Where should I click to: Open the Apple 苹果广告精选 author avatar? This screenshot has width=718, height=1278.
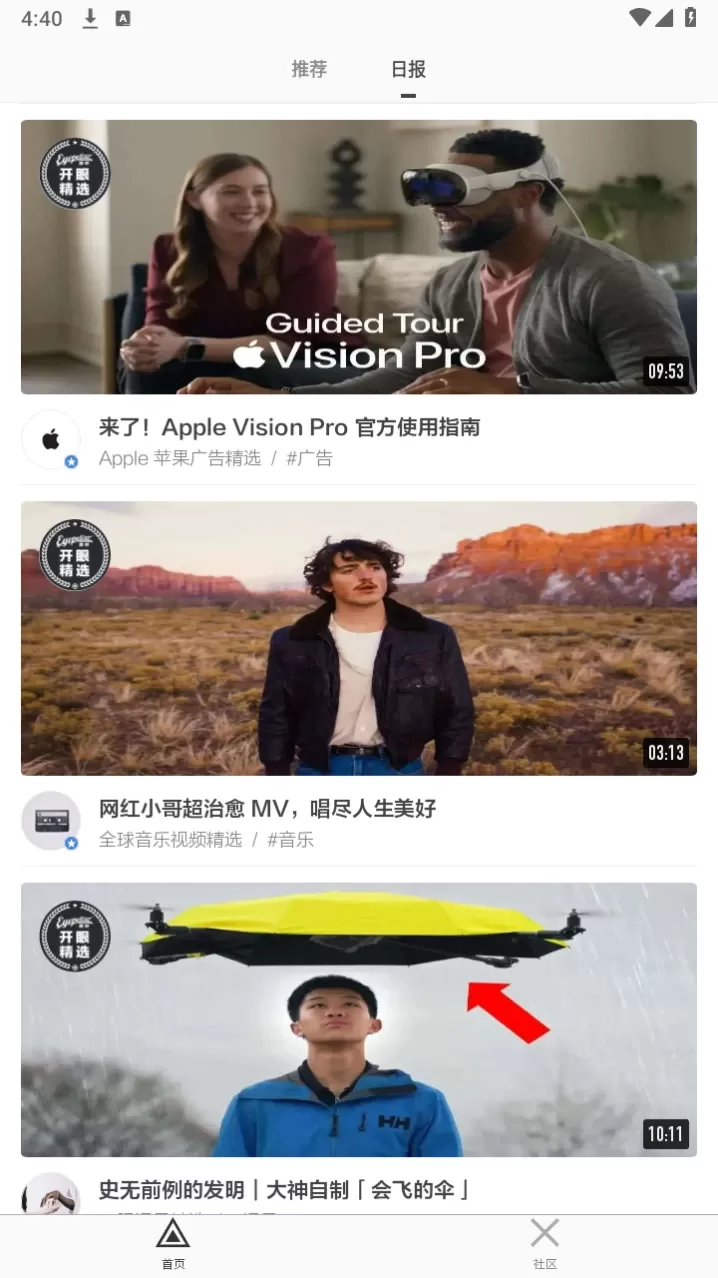point(51,439)
